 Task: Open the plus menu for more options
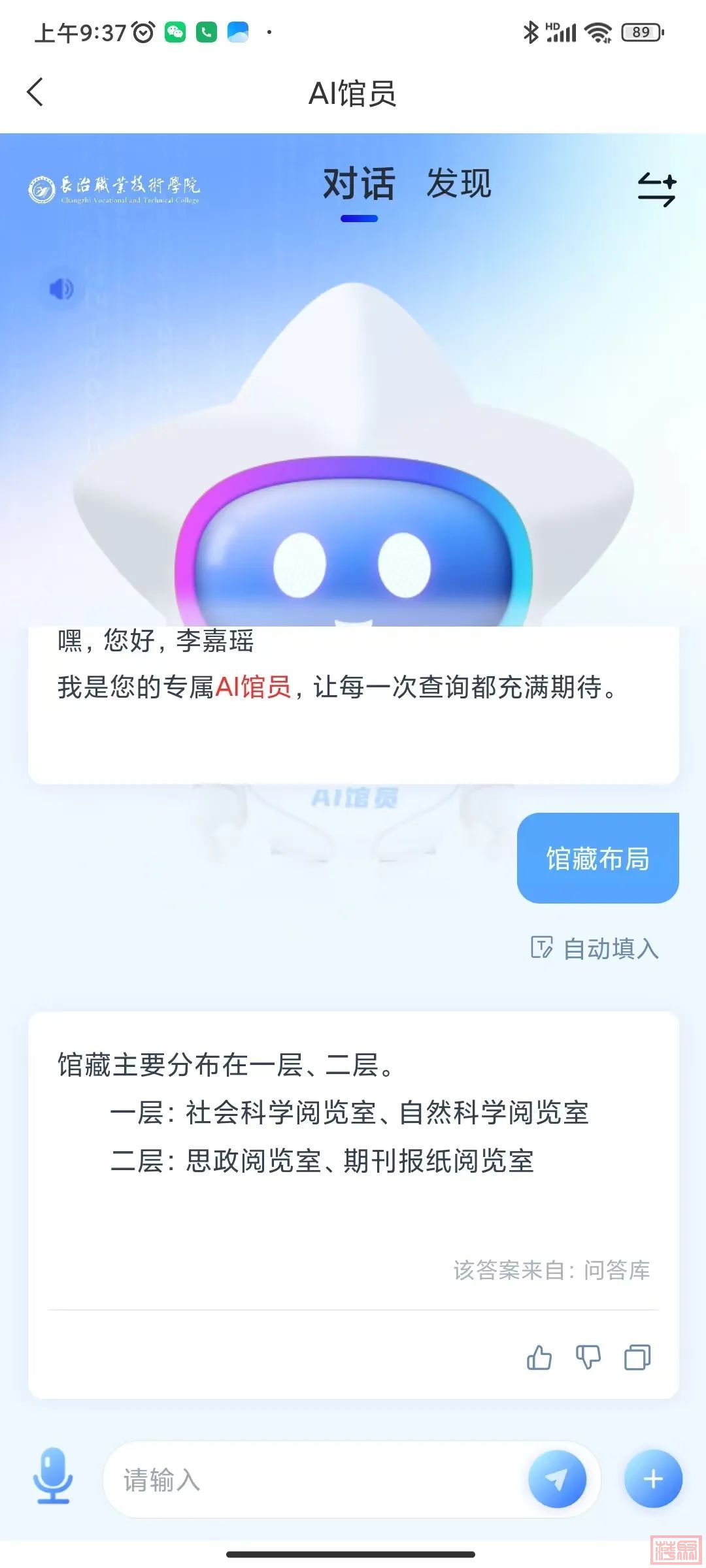653,1479
